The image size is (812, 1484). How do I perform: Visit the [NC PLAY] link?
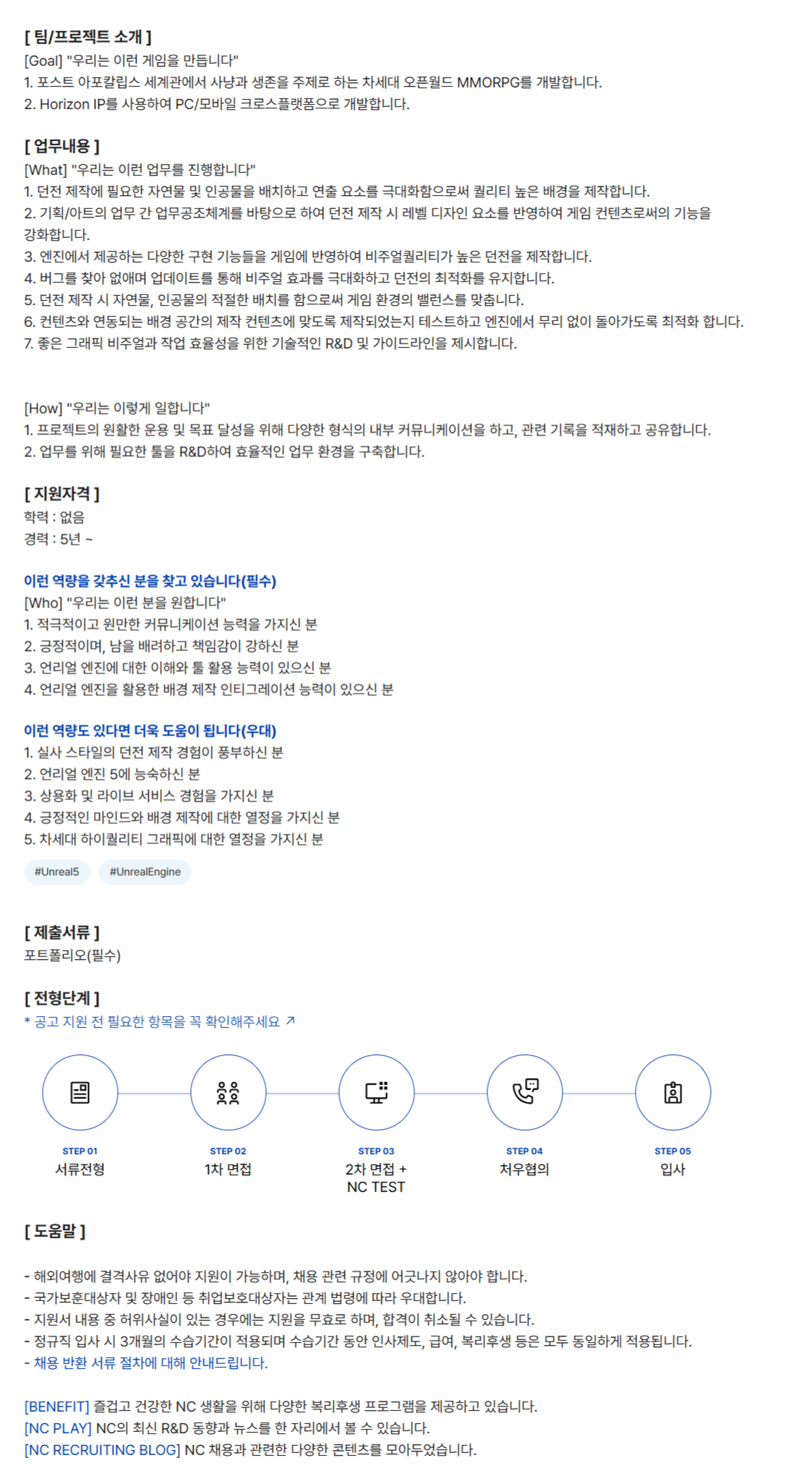click(58, 1428)
